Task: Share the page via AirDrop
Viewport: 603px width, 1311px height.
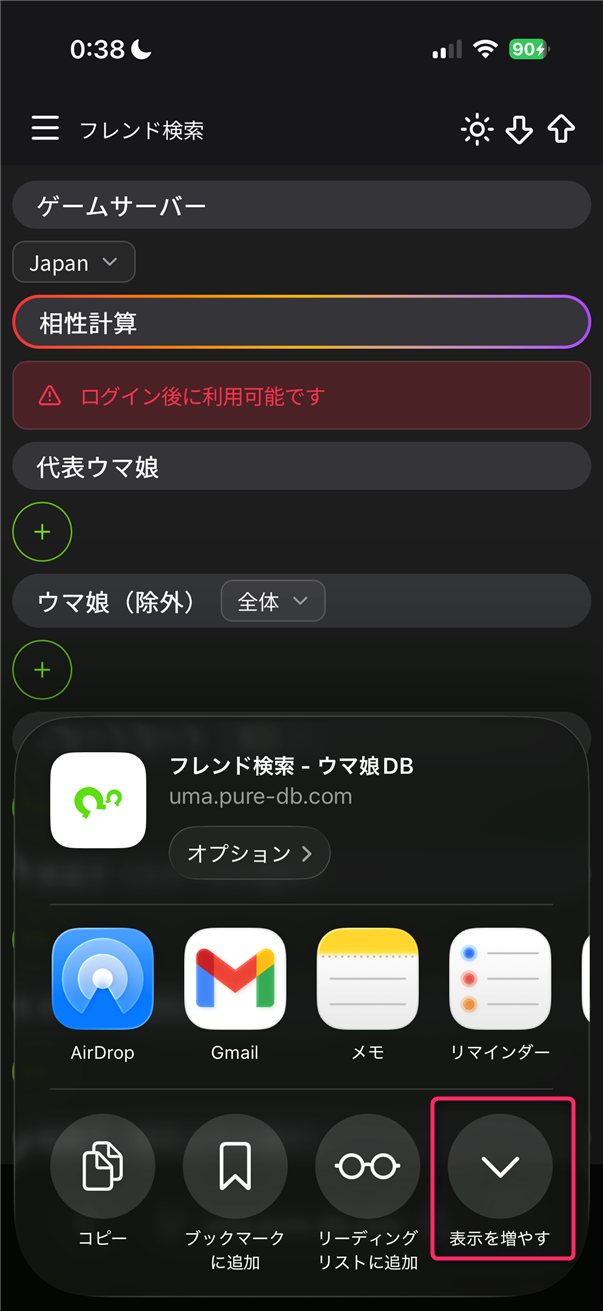Action: click(x=103, y=979)
